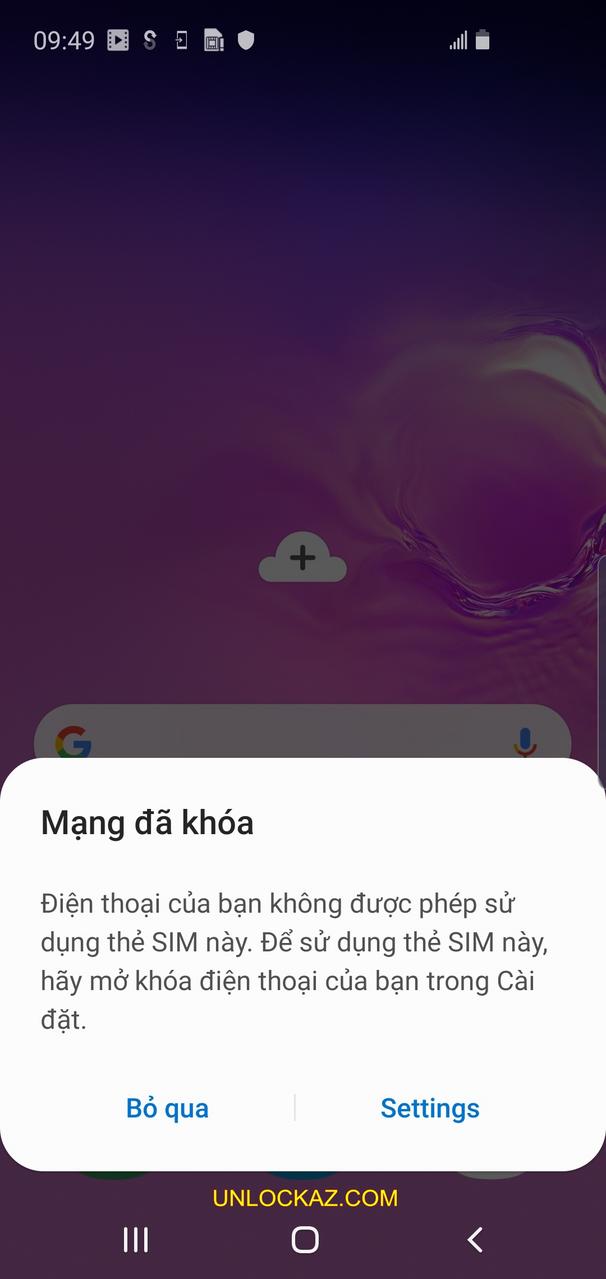
Task: Go to the home screen
Action: tap(304, 1240)
